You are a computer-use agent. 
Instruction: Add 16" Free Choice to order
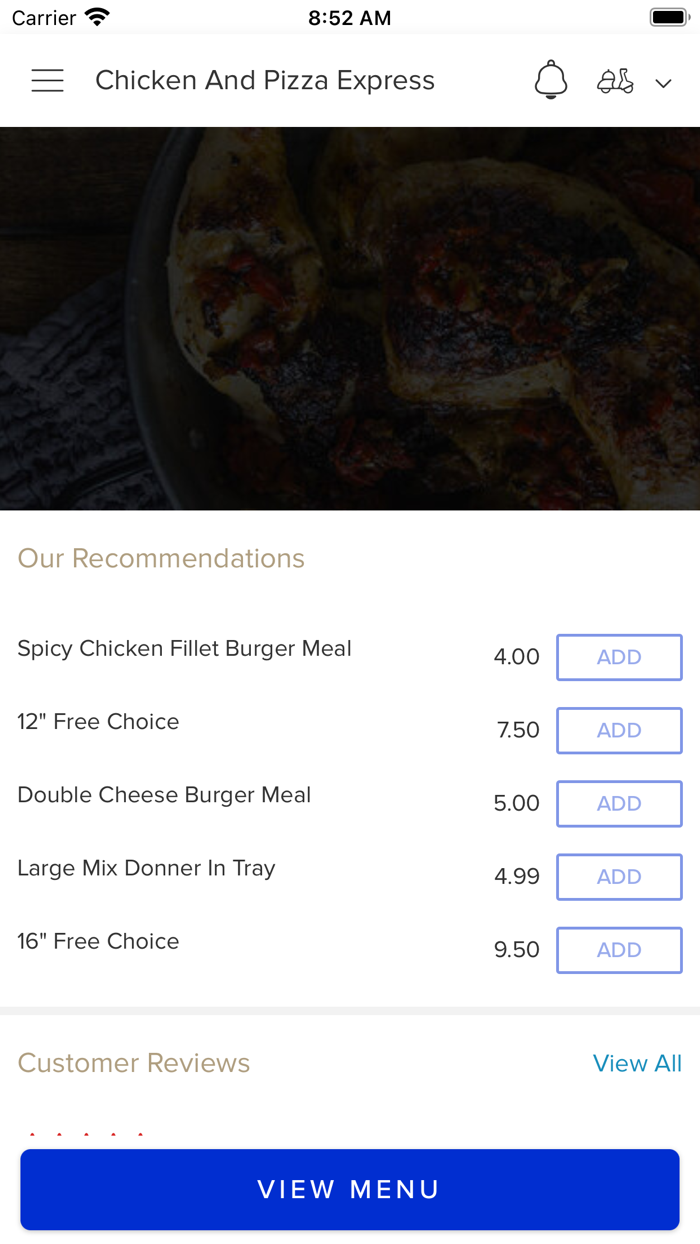(619, 950)
